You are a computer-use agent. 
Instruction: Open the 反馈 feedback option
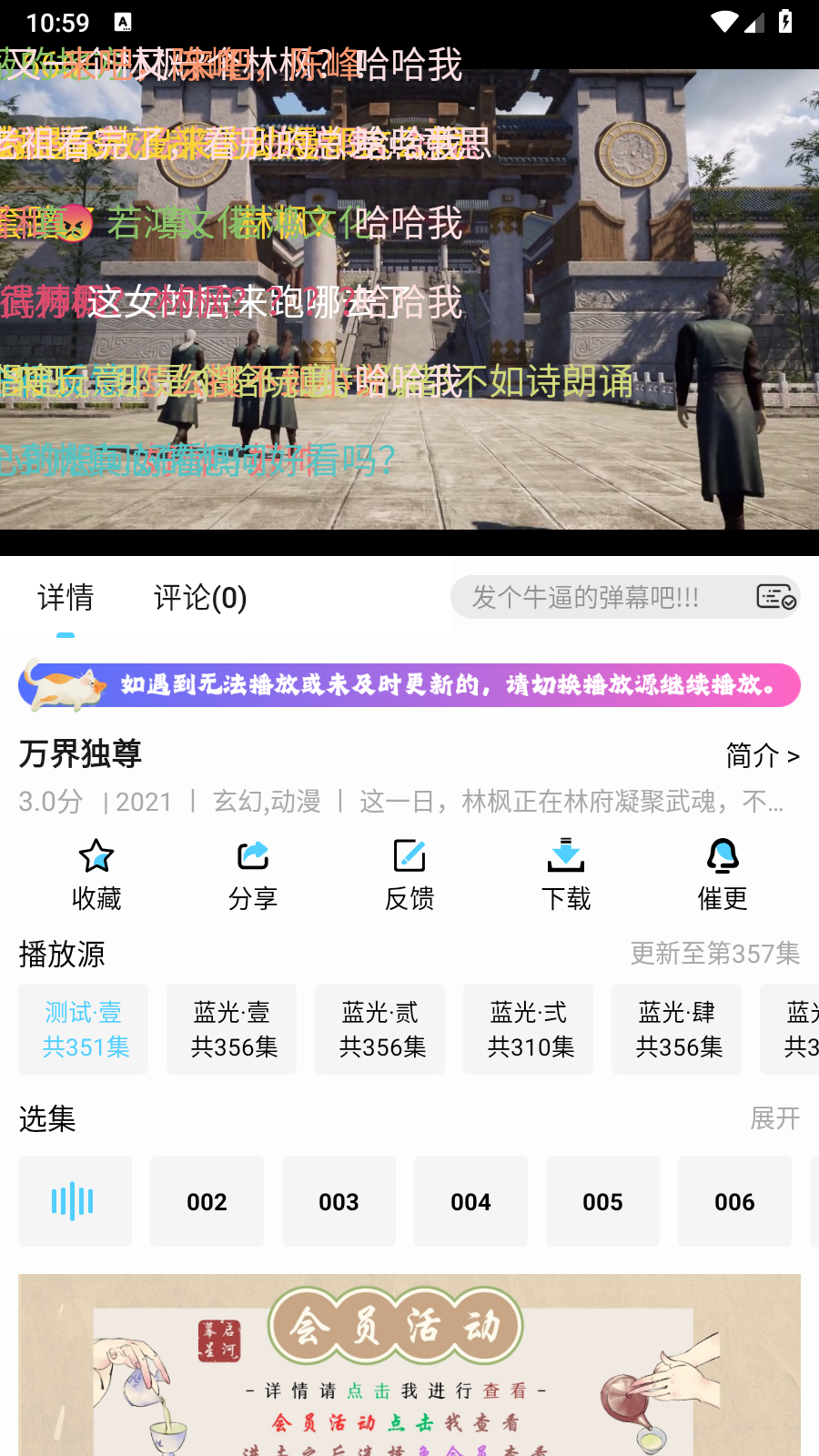409,874
